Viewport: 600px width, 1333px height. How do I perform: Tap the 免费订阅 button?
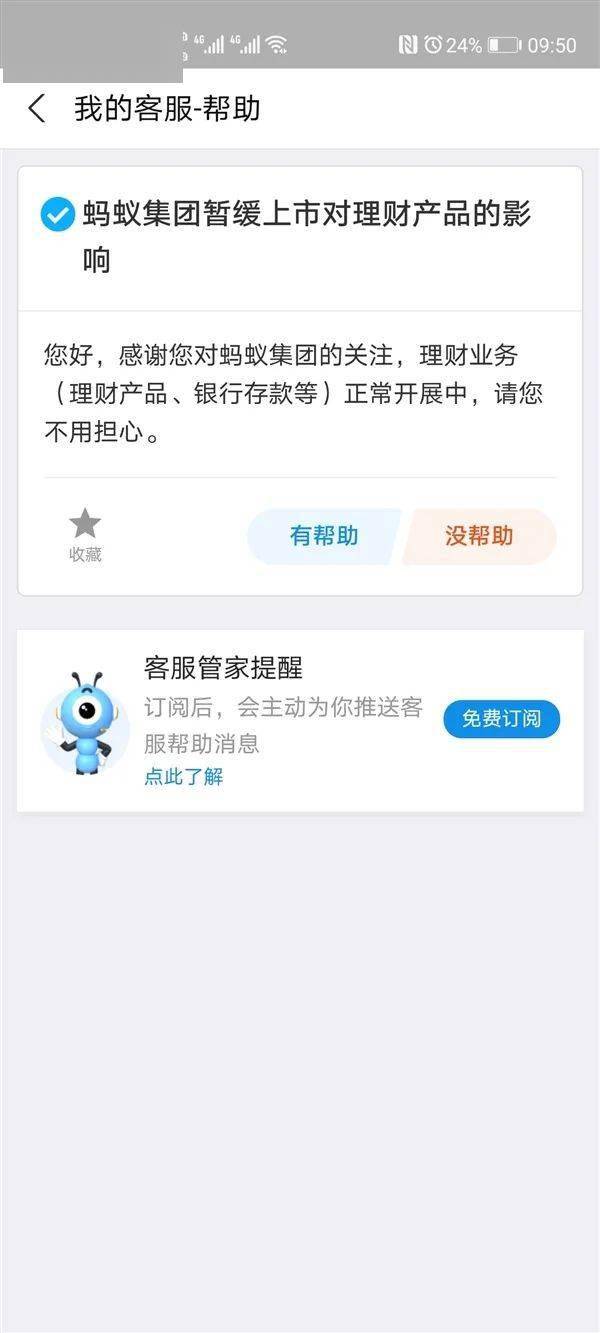point(501,719)
